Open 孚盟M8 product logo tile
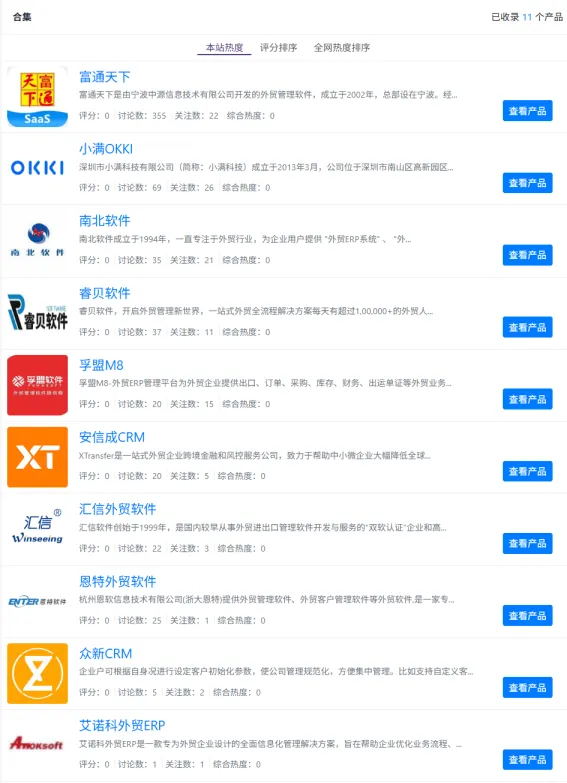The image size is (567, 783). (x=37, y=385)
